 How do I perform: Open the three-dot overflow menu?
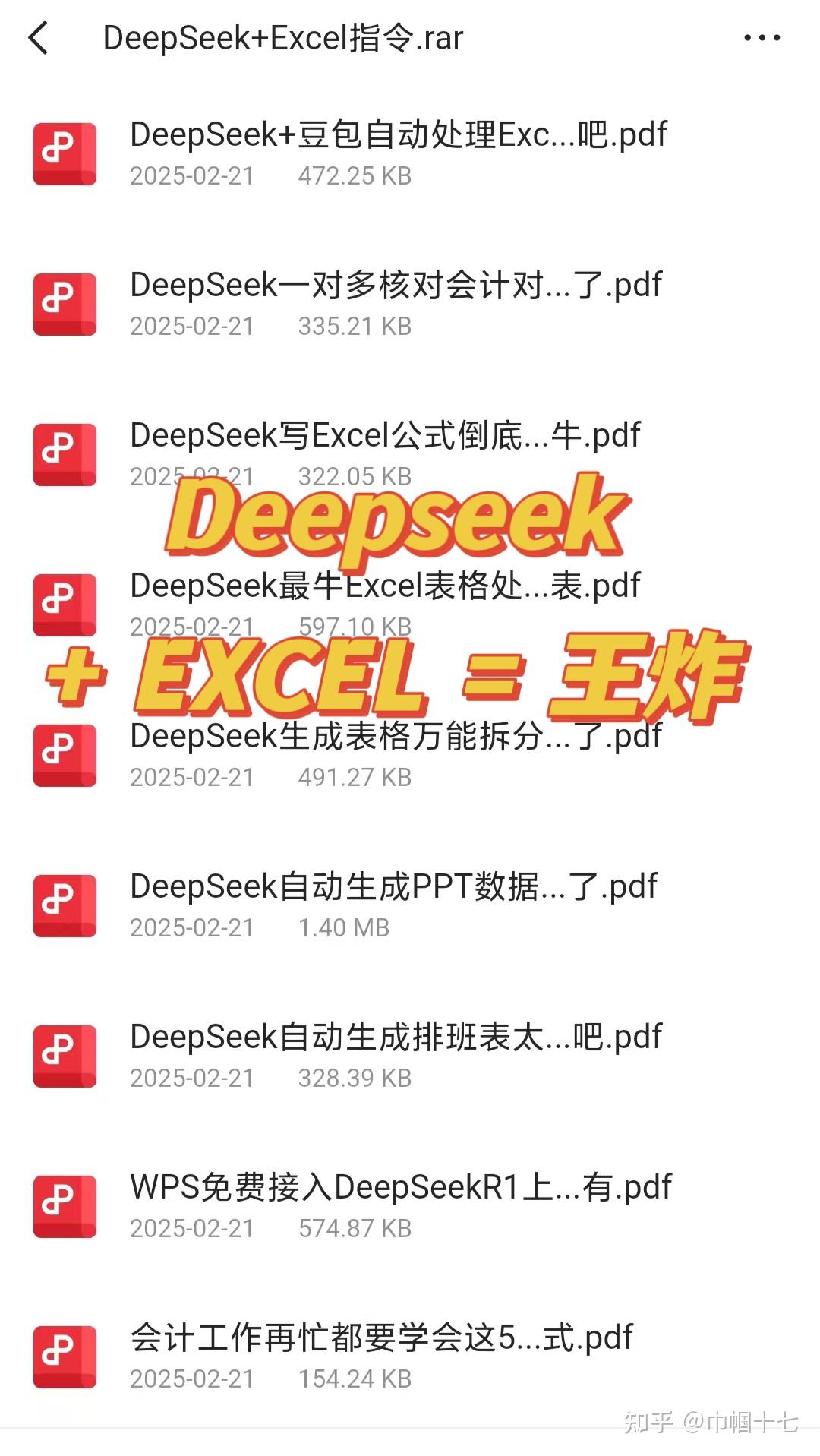click(x=762, y=36)
